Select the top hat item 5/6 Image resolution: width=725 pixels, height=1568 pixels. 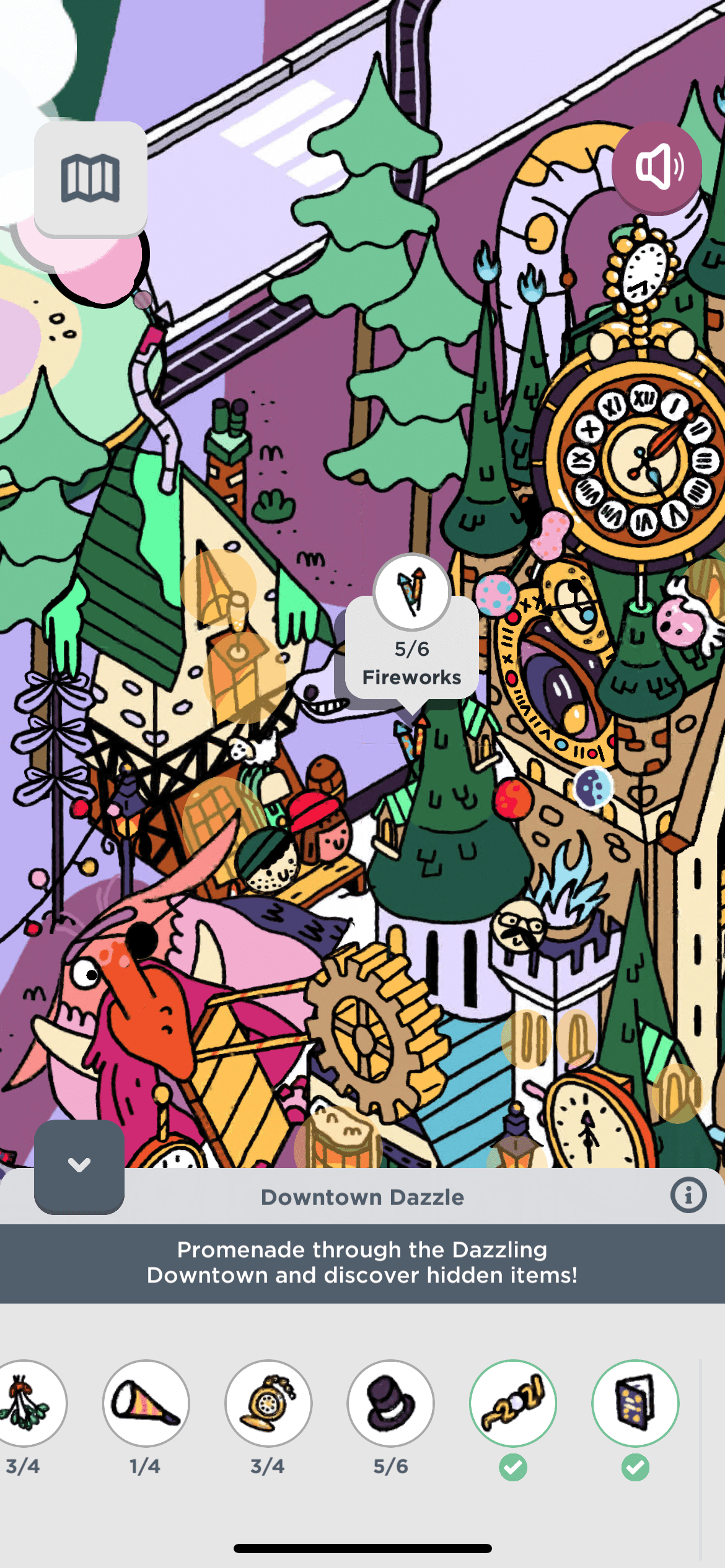point(390,1403)
